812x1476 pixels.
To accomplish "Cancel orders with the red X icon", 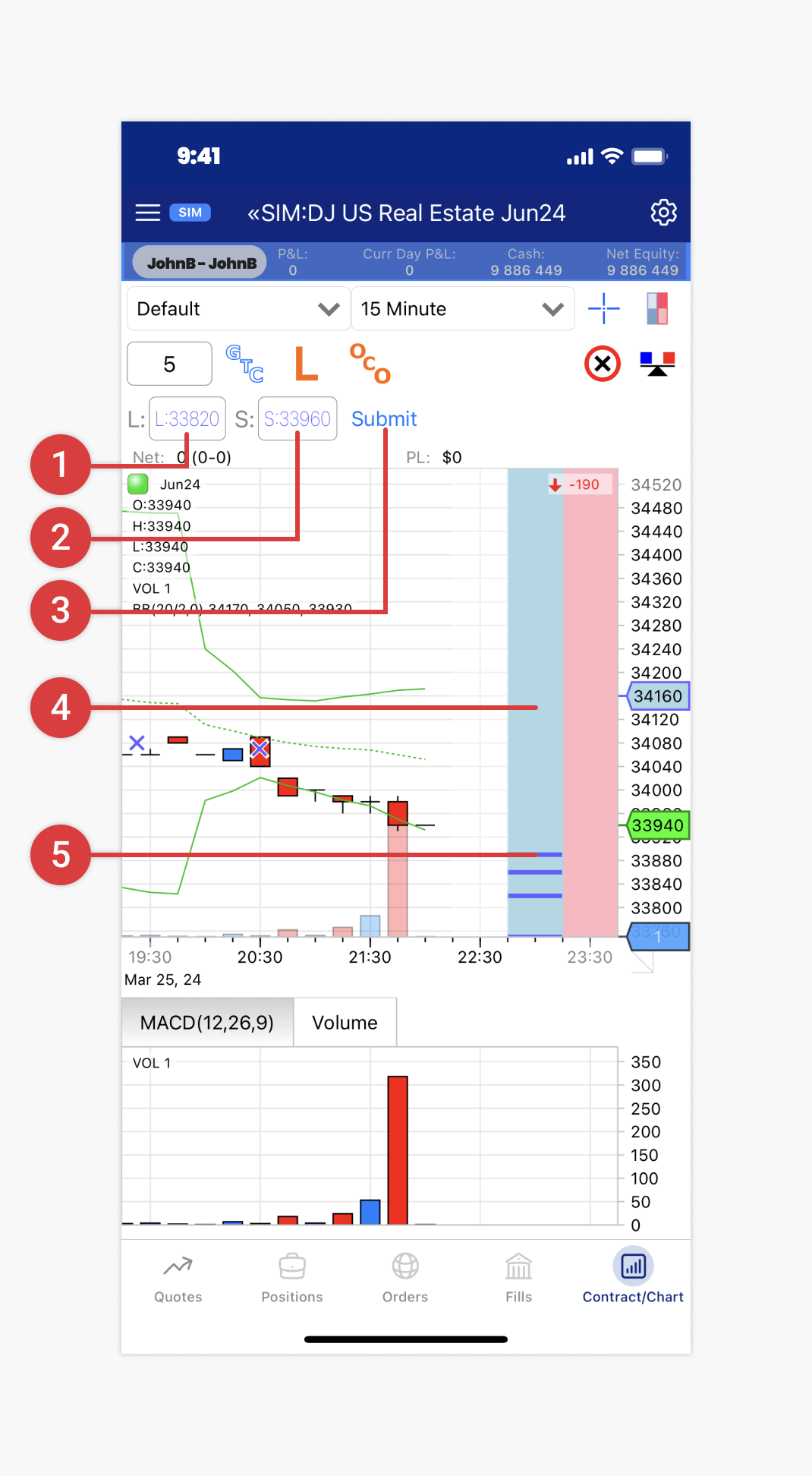I will [603, 364].
